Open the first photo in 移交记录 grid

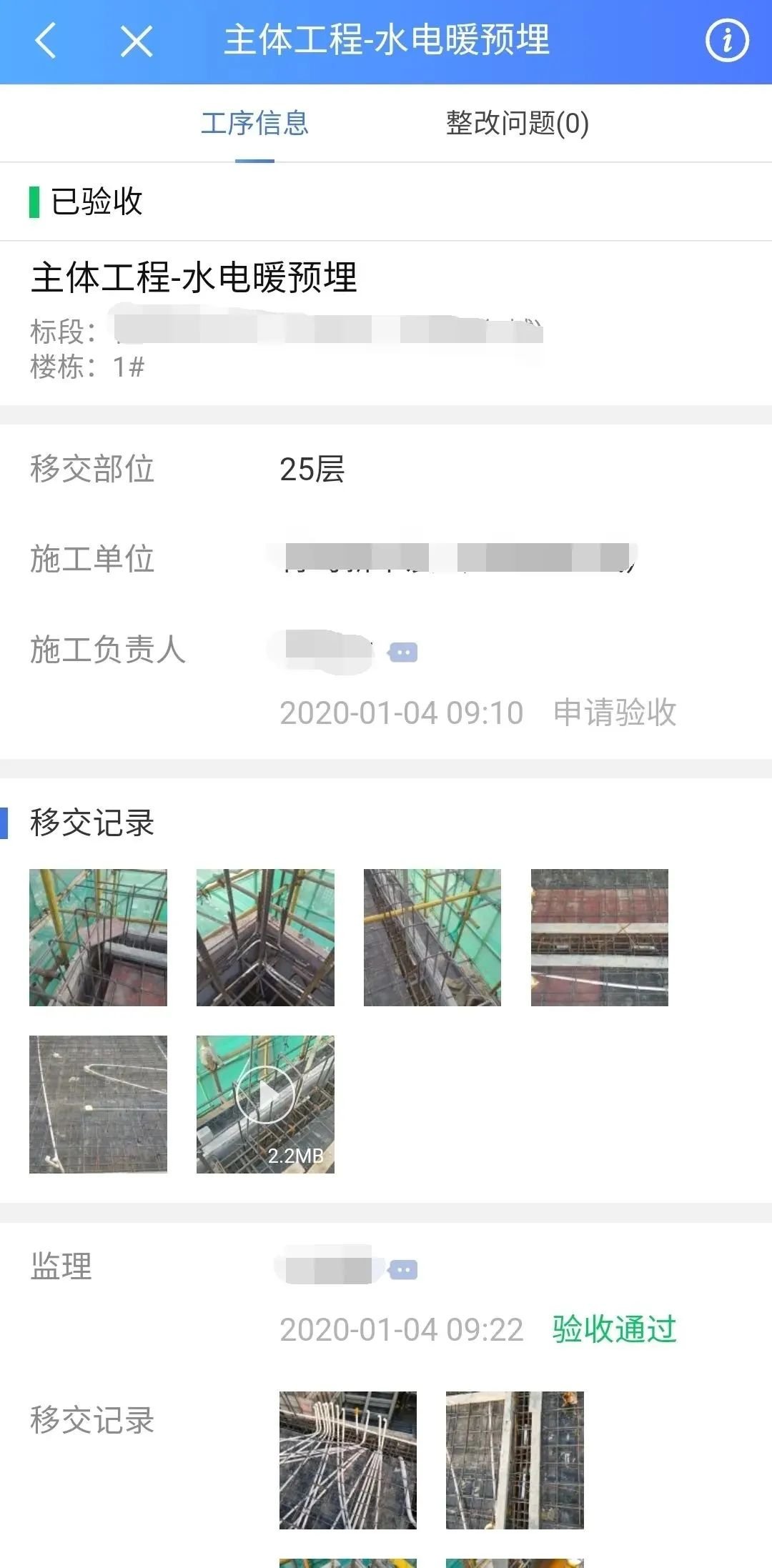98,938
